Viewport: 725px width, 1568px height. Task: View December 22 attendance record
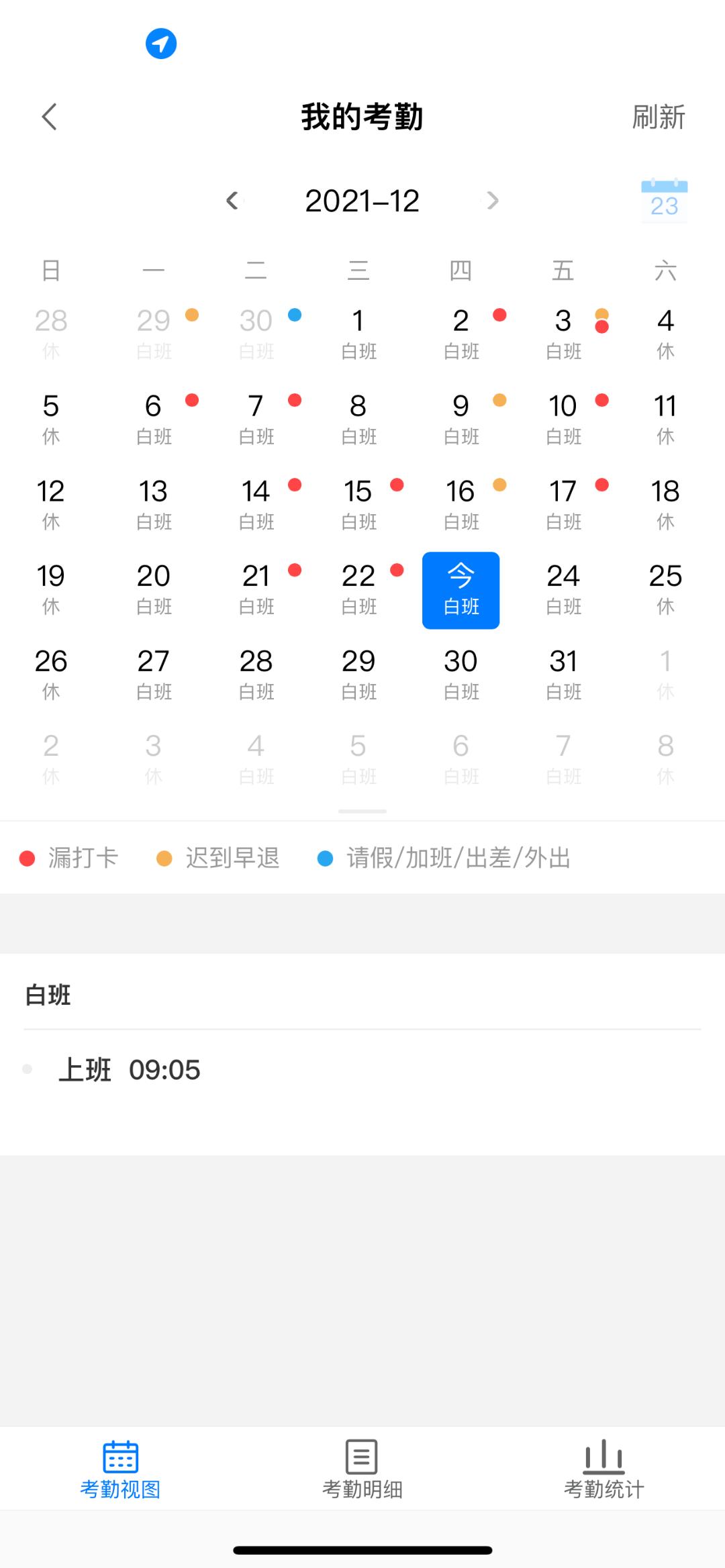tap(358, 589)
